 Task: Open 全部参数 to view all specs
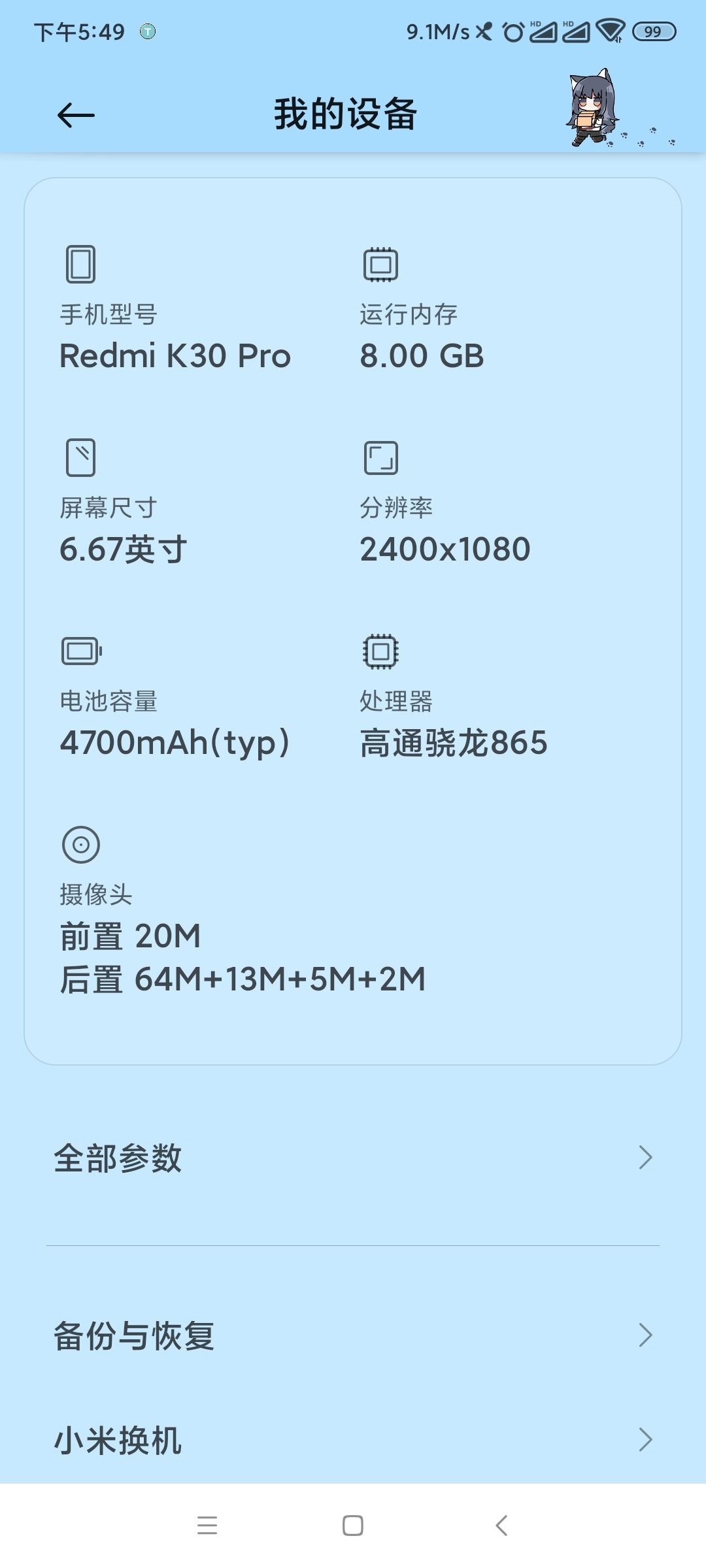pos(353,1158)
